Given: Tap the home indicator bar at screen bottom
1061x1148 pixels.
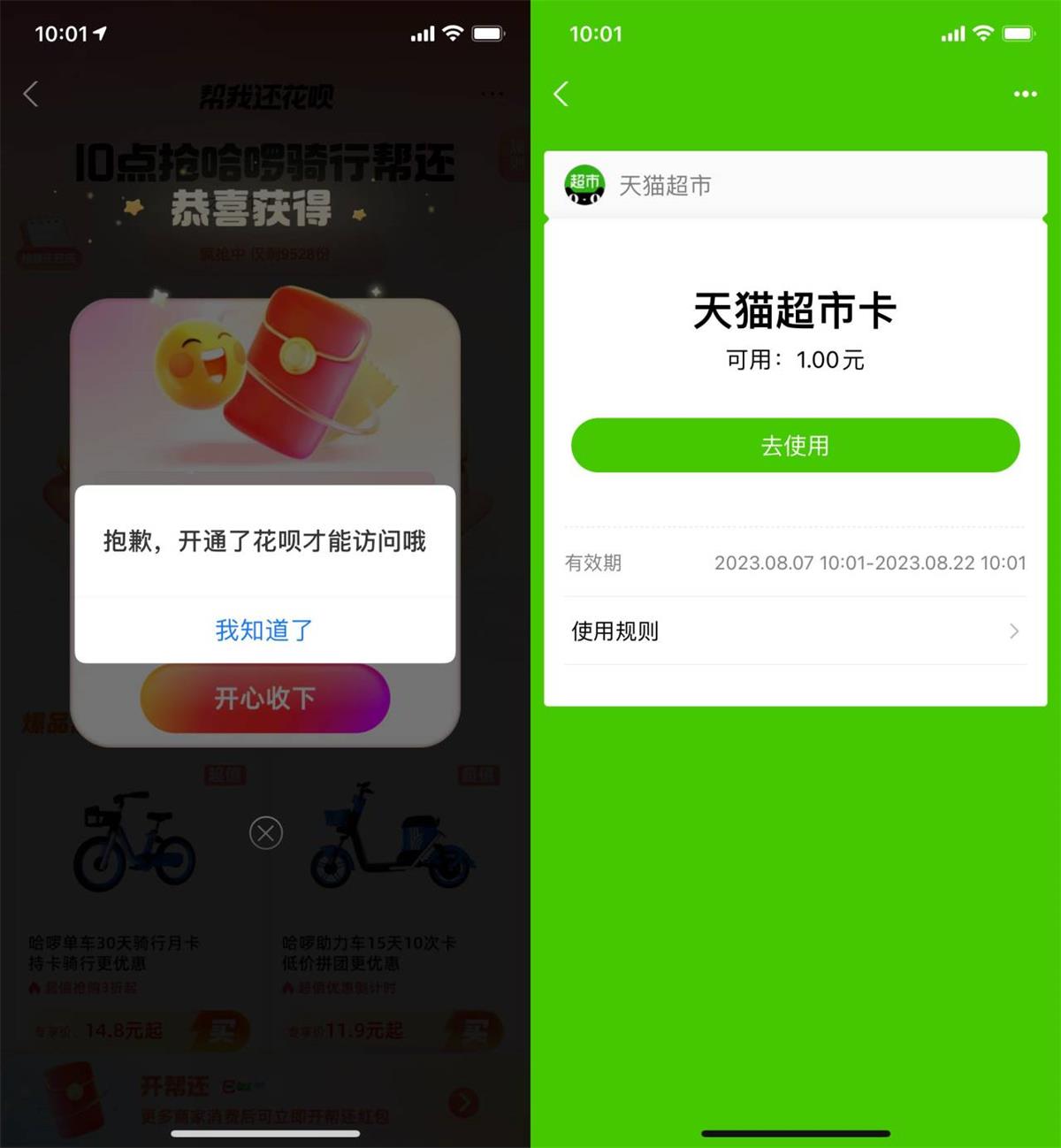Looking at the screenshot, I should (795, 1132).
